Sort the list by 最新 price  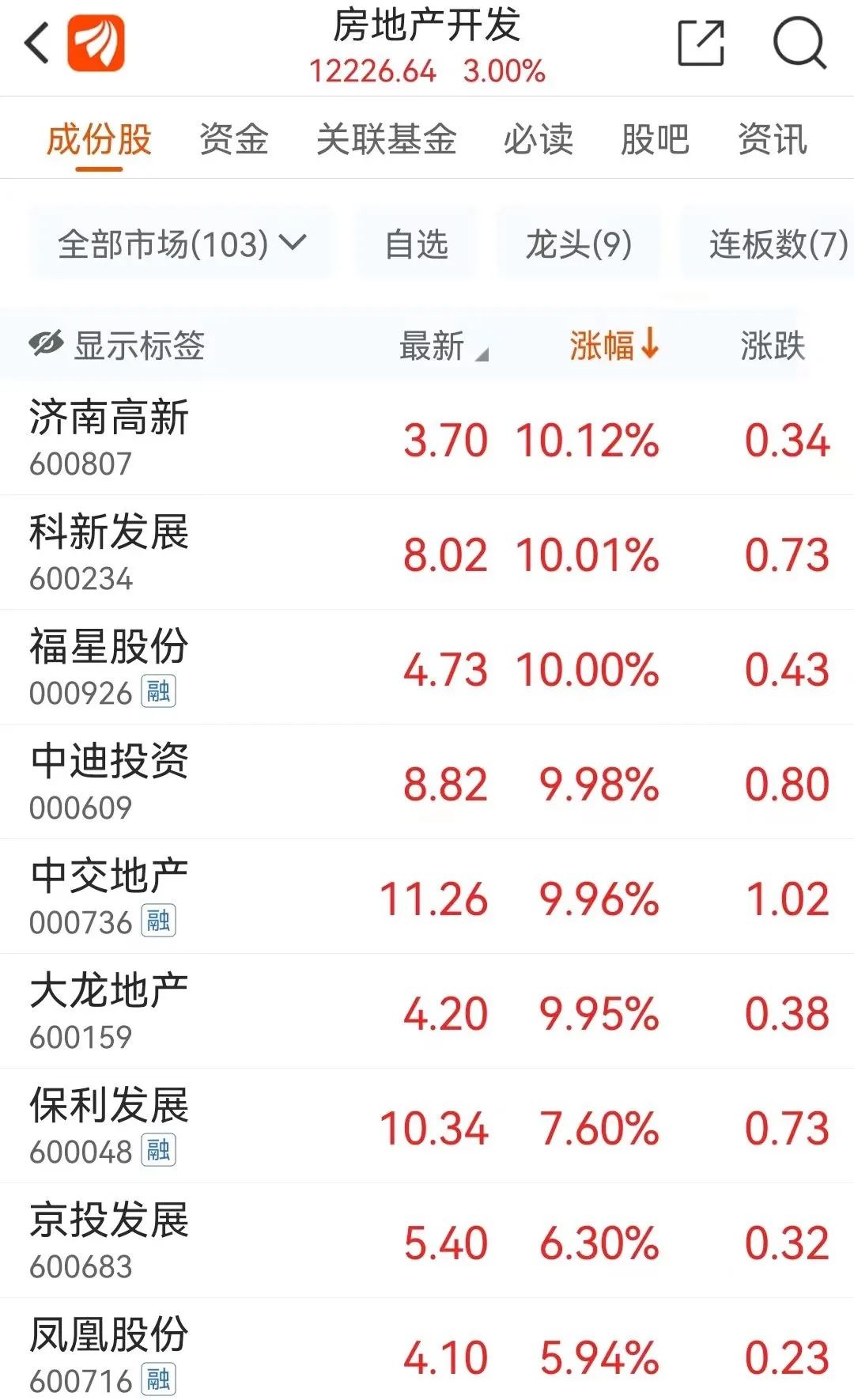coord(442,346)
